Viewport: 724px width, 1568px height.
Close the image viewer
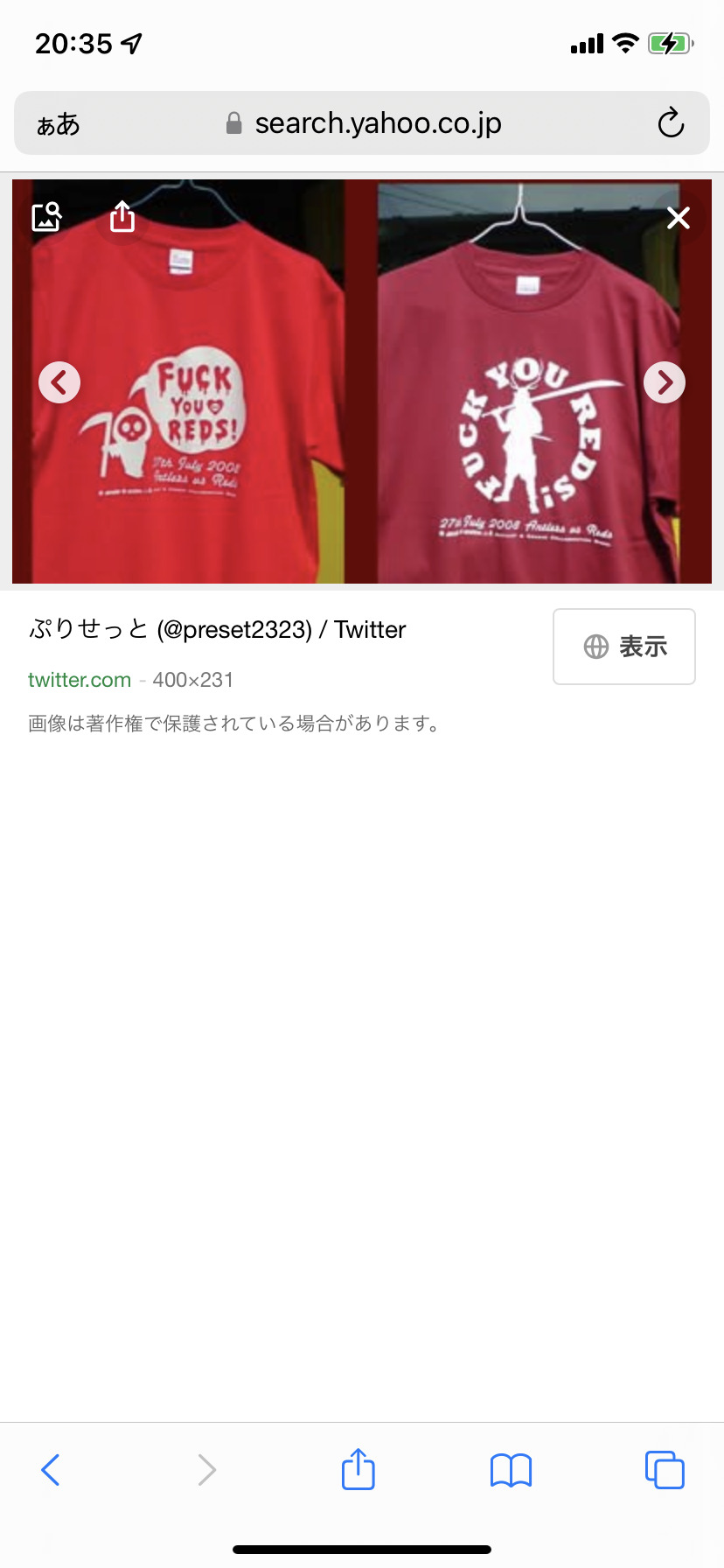pyautogui.click(x=679, y=218)
